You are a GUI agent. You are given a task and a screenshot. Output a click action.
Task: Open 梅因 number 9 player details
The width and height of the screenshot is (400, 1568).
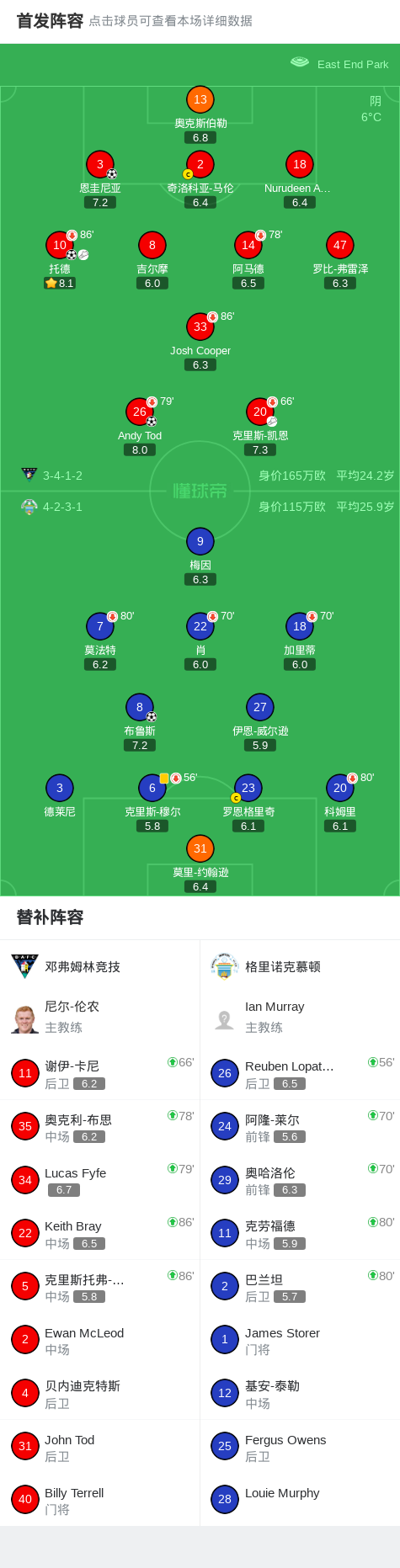200,542
